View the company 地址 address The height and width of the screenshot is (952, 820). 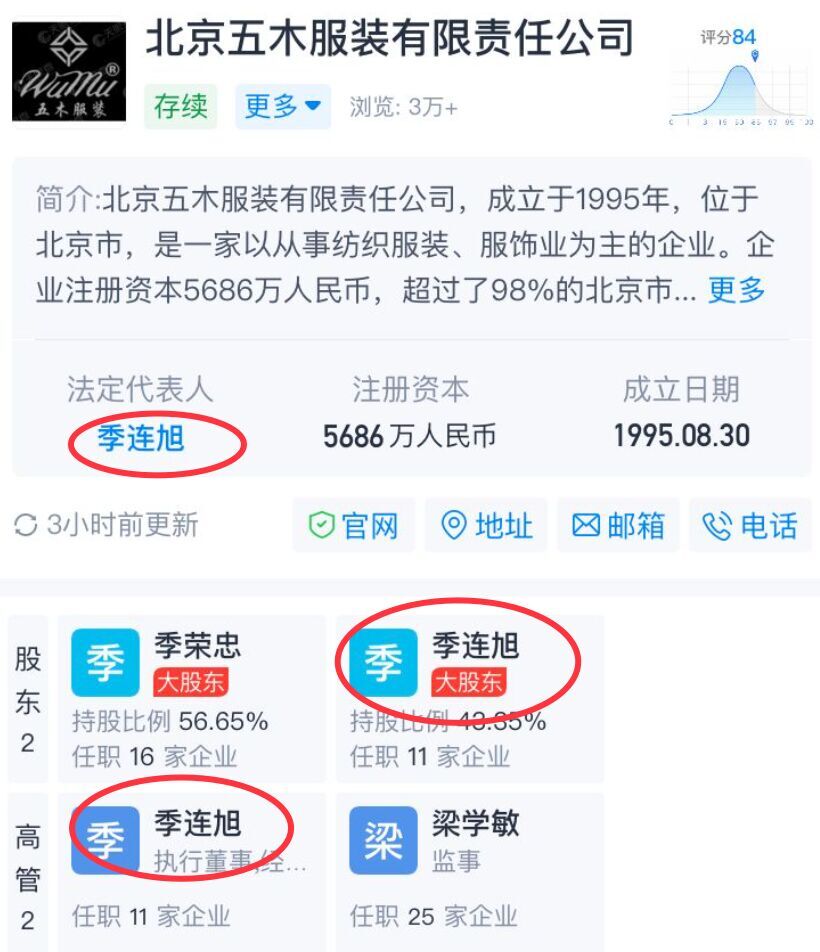pos(487,526)
